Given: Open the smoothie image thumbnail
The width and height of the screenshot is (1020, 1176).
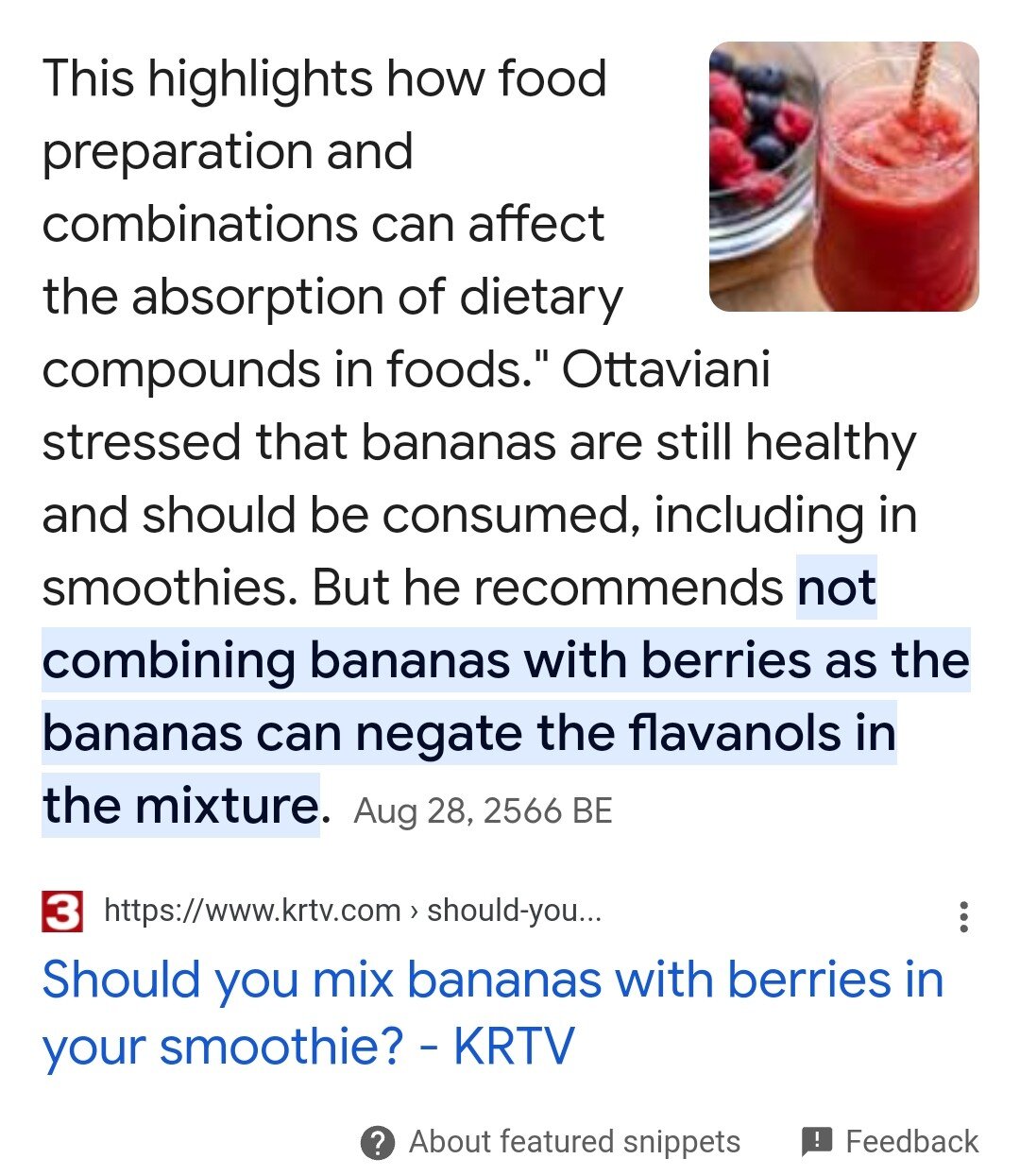Looking at the screenshot, I should click(843, 177).
